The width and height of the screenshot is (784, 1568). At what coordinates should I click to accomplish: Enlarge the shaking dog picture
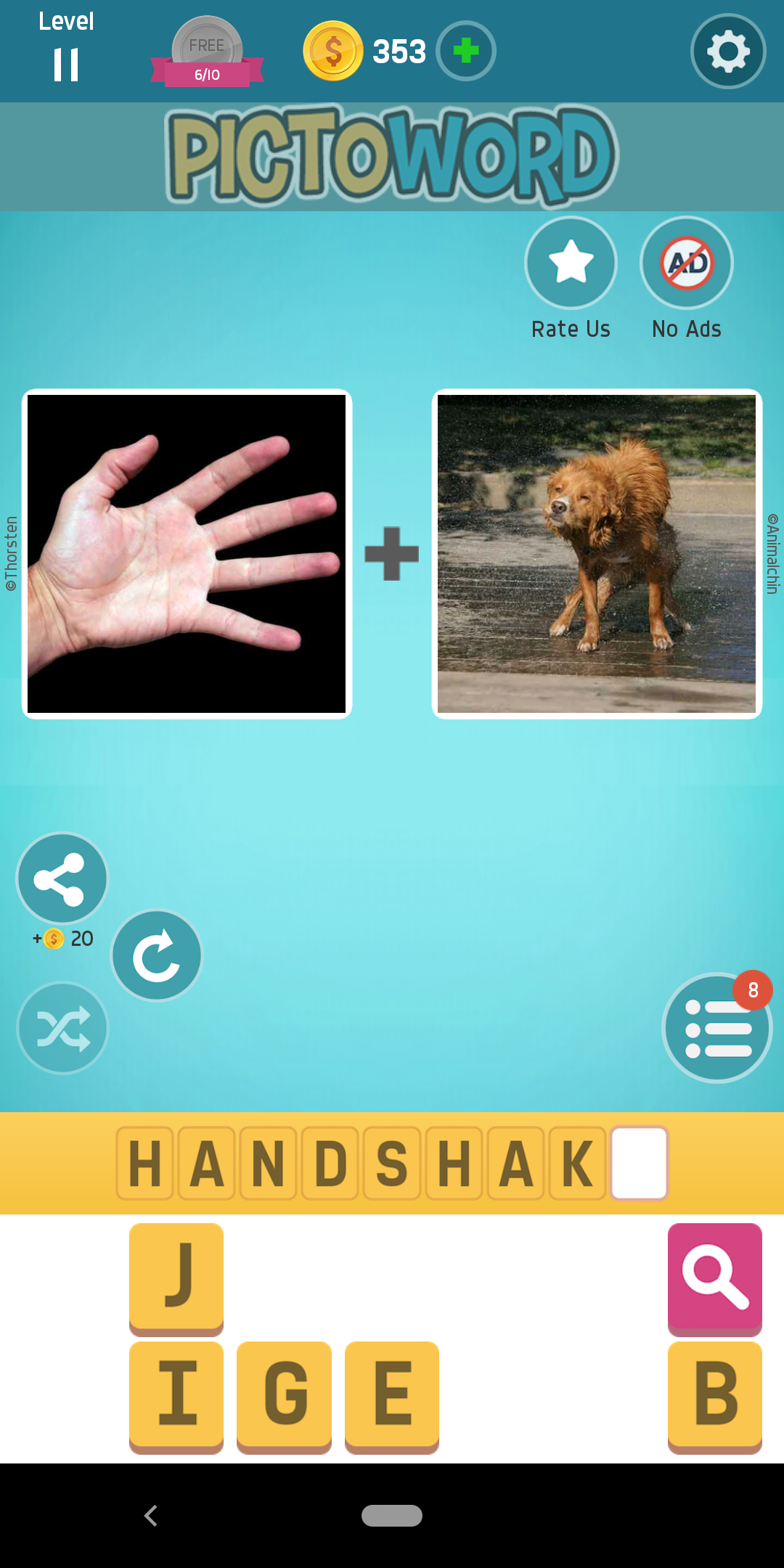597,554
